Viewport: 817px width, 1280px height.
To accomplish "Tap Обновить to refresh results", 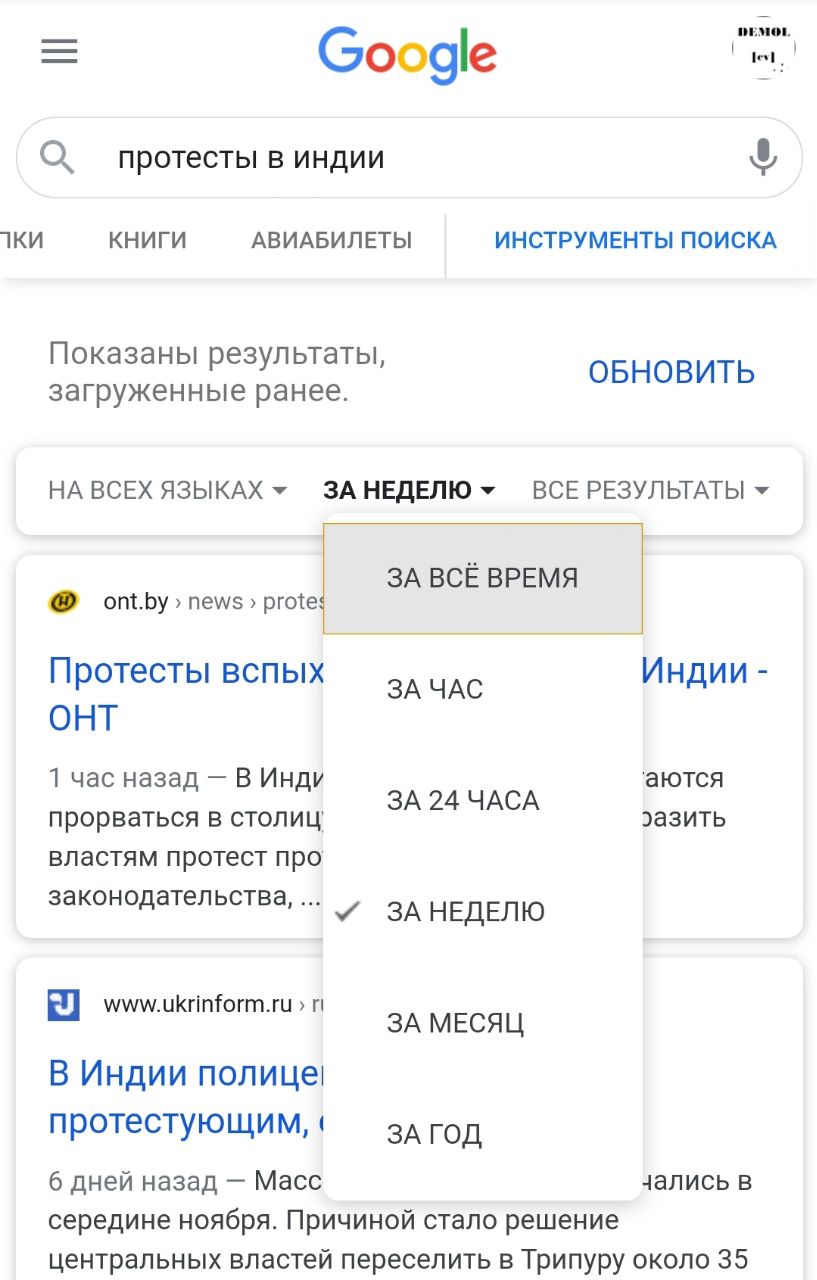I will [x=671, y=372].
